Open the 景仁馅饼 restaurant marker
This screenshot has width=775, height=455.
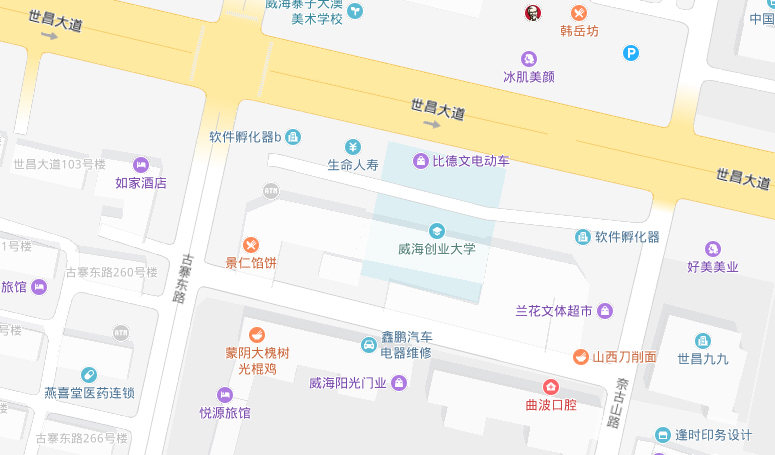coord(251,245)
